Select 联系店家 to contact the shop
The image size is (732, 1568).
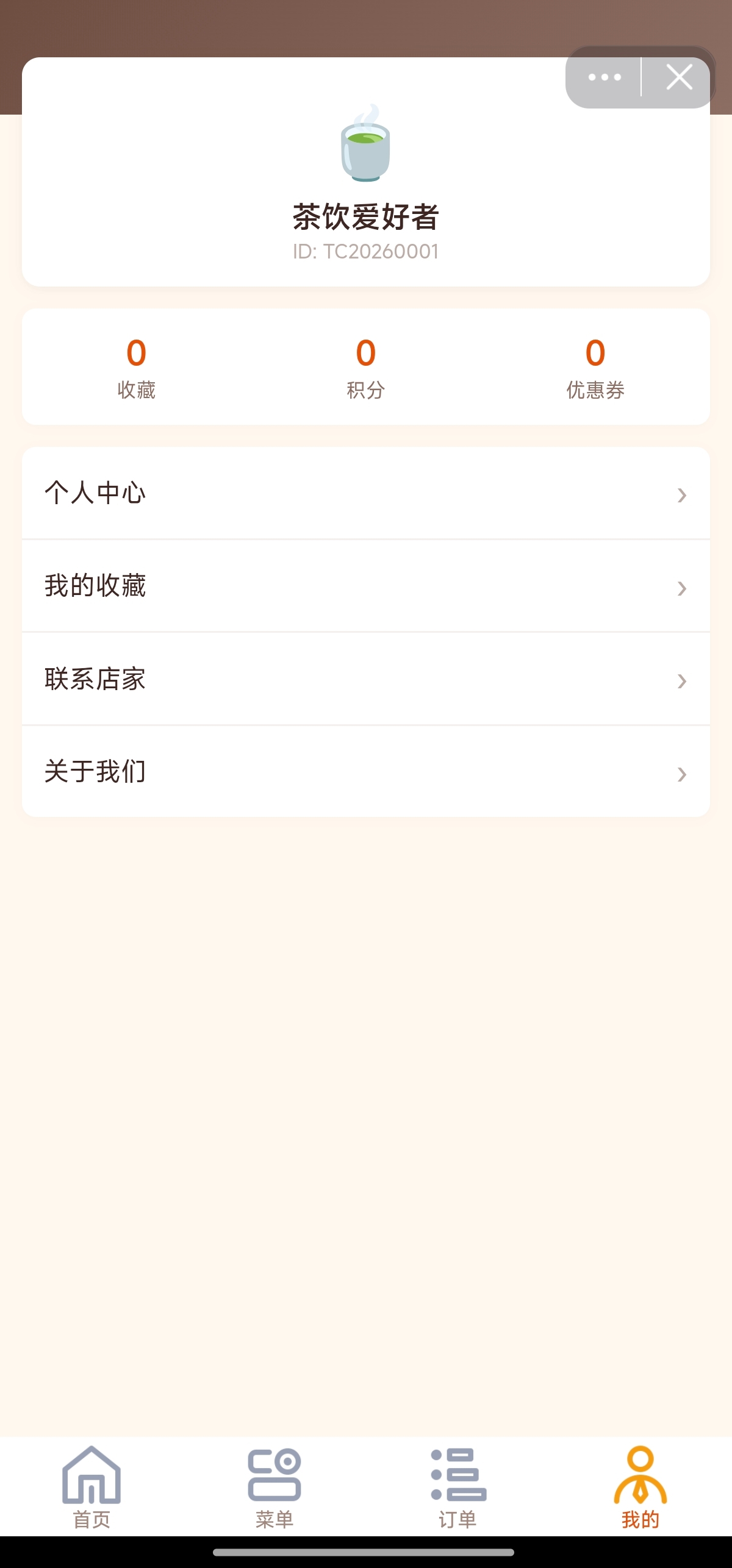coord(366,679)
